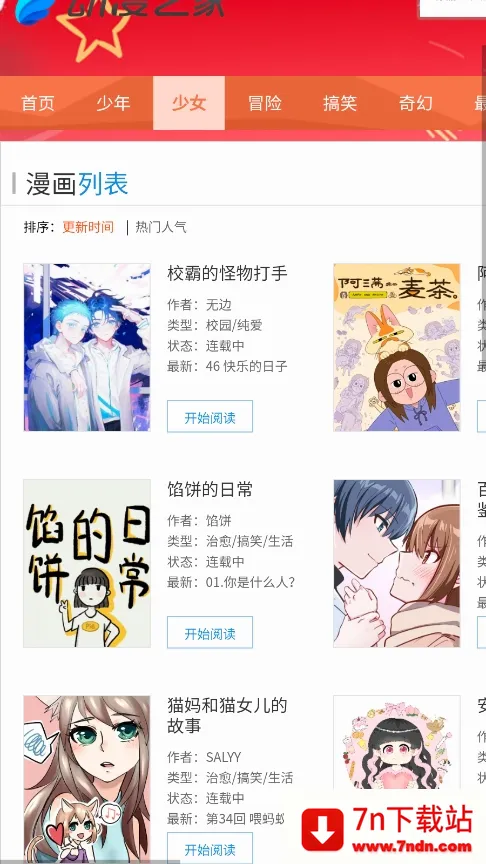Sort comics by 热门人气
The image size is (486, 864).
coord(161,227)
